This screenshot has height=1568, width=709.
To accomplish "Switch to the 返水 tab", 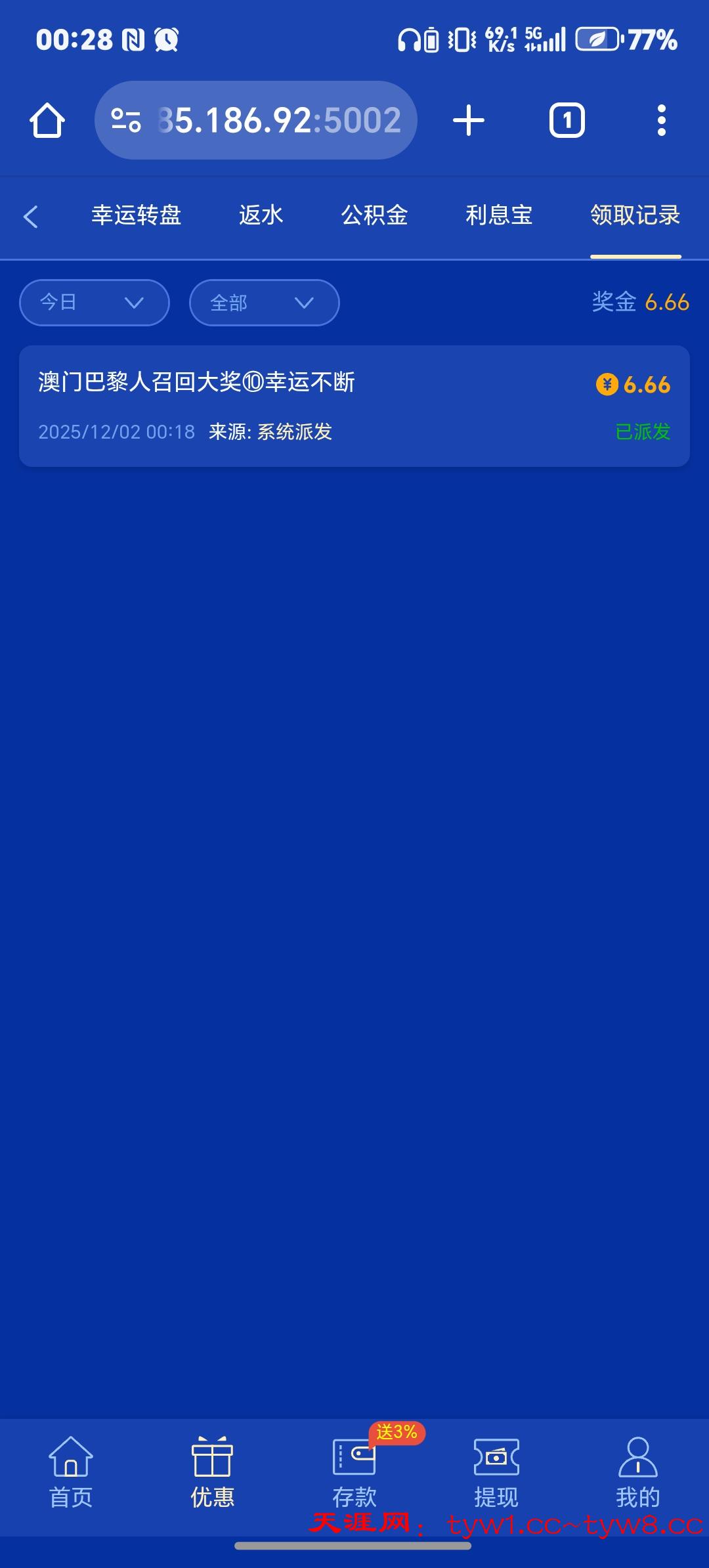I will coord(261,215).
